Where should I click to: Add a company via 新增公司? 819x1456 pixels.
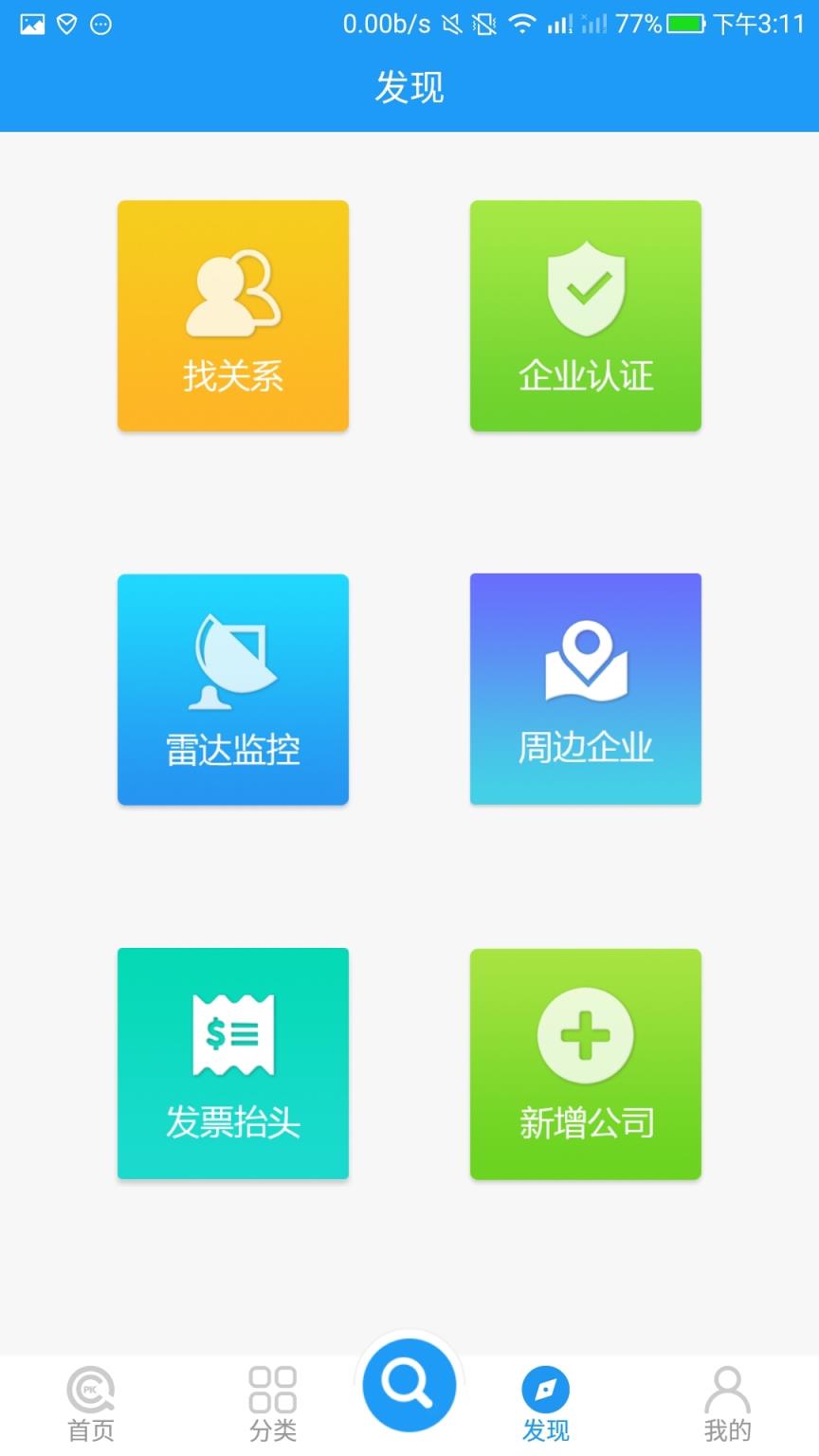pyautogui.click(x=585, y=1065)
